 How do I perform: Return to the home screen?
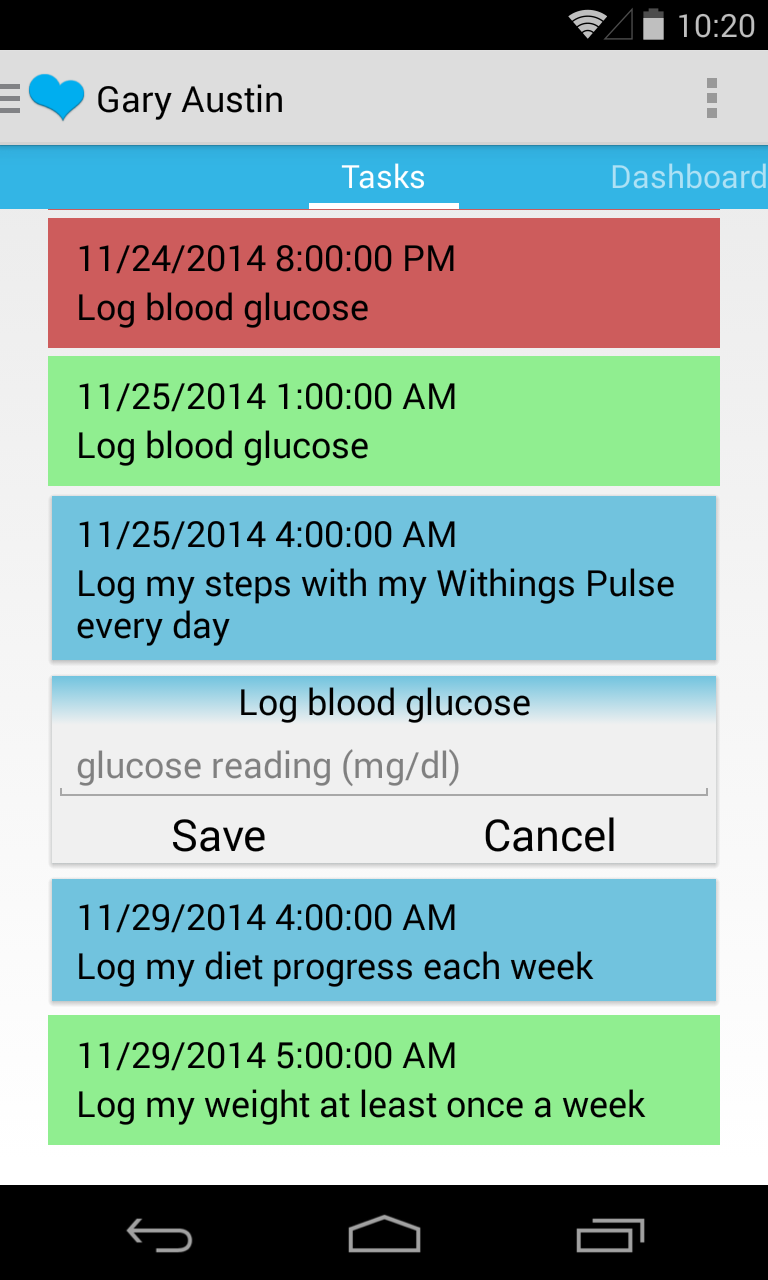tap(384, 1237)
